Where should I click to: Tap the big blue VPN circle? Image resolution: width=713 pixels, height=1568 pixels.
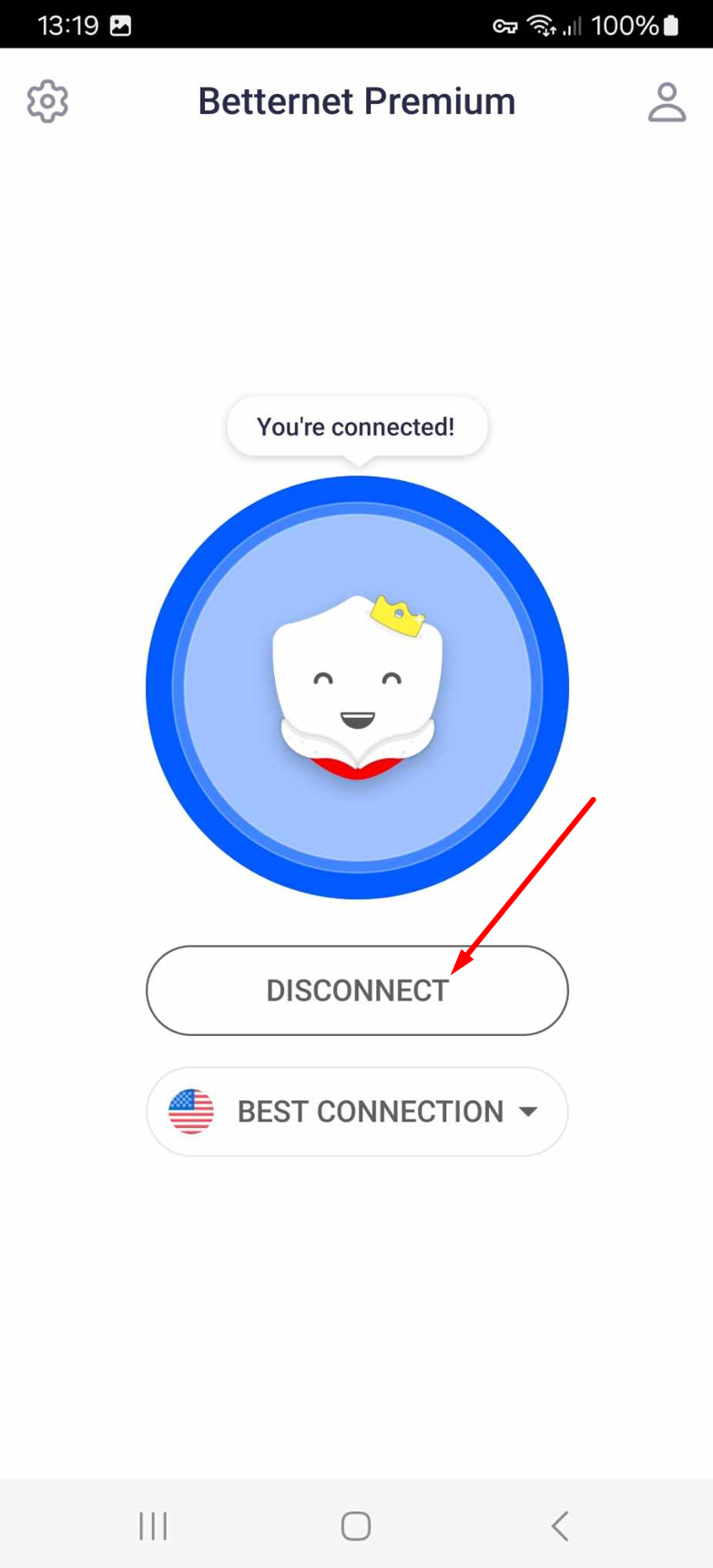point(357,688)
